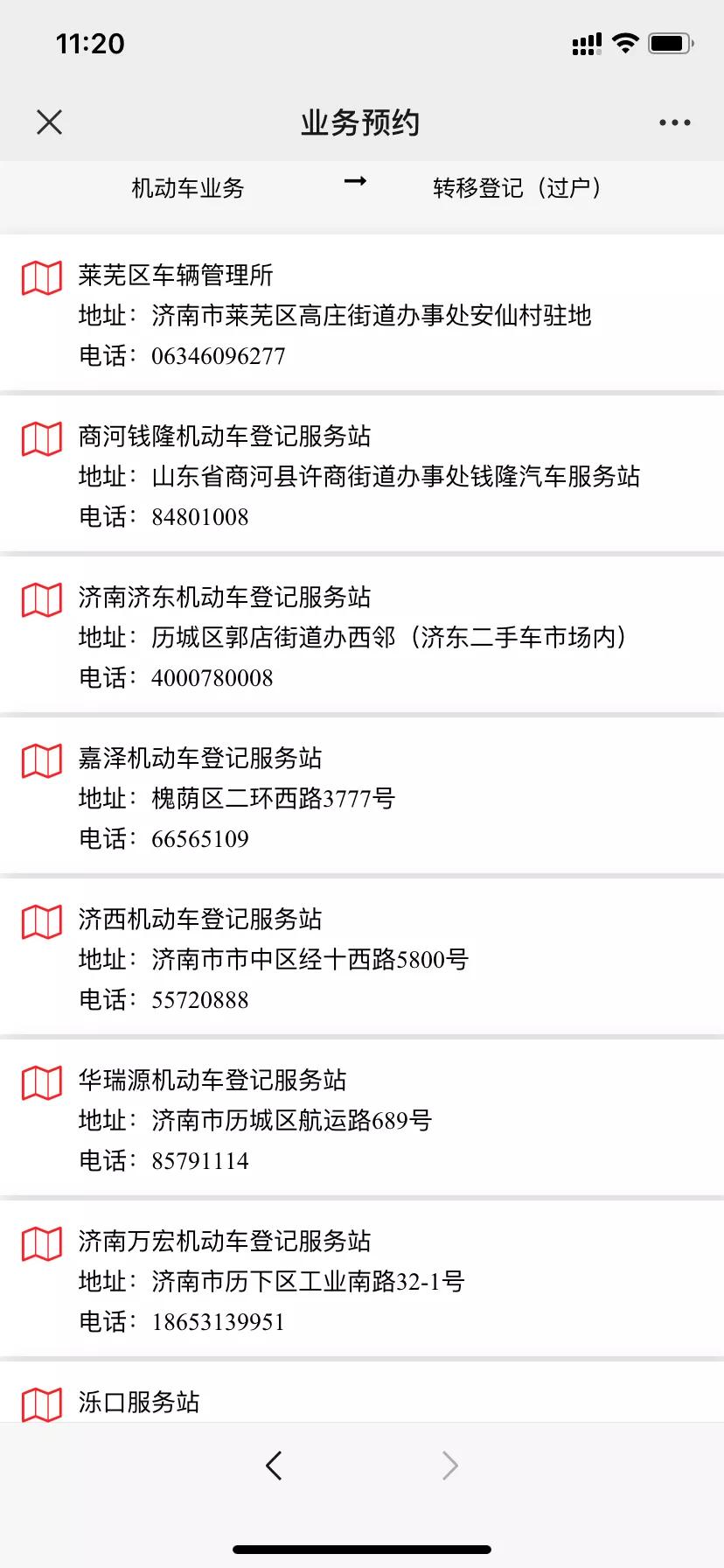Click the phone number 4000780008
Screen dimensions: 724x1568
[212, 678]
